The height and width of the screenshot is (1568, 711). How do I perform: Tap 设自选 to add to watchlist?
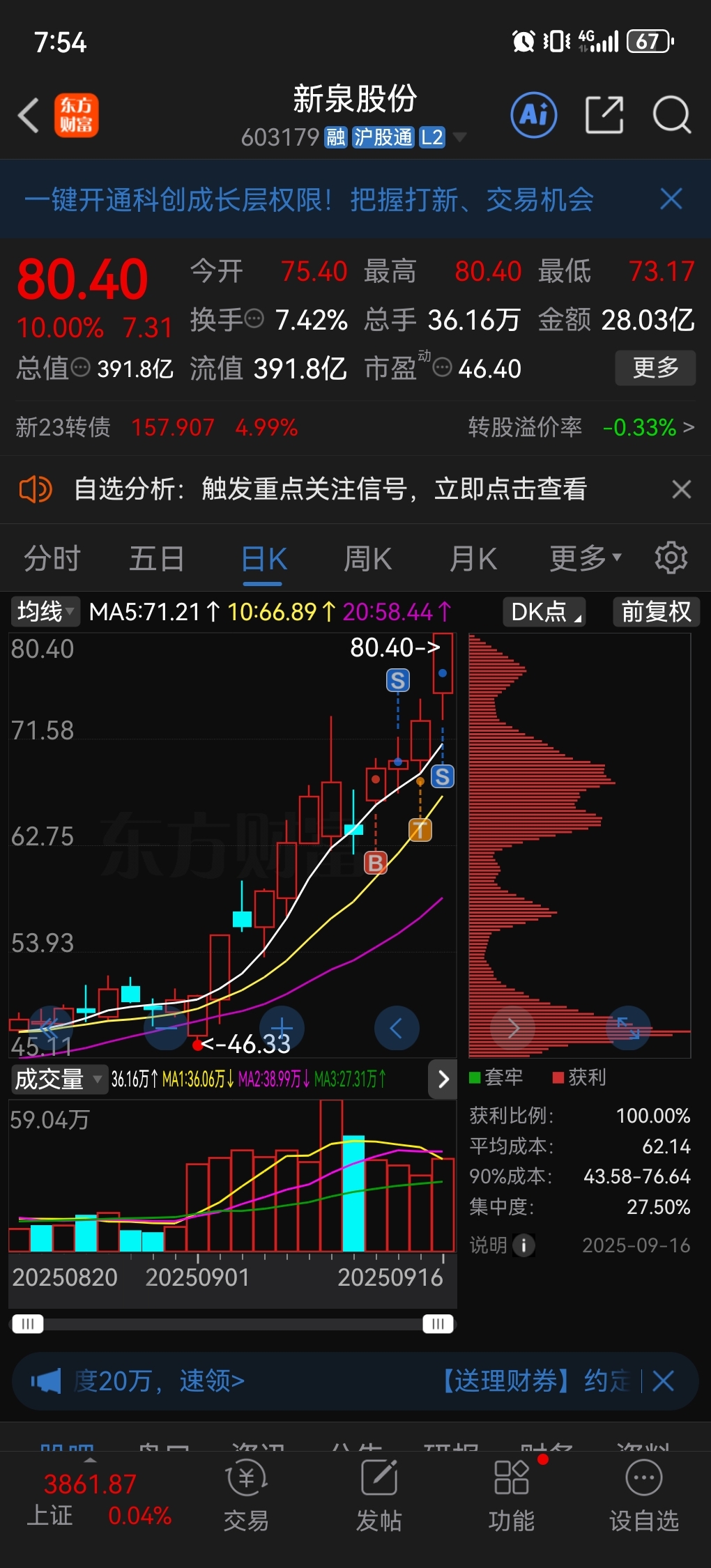tap(644, 1496)
